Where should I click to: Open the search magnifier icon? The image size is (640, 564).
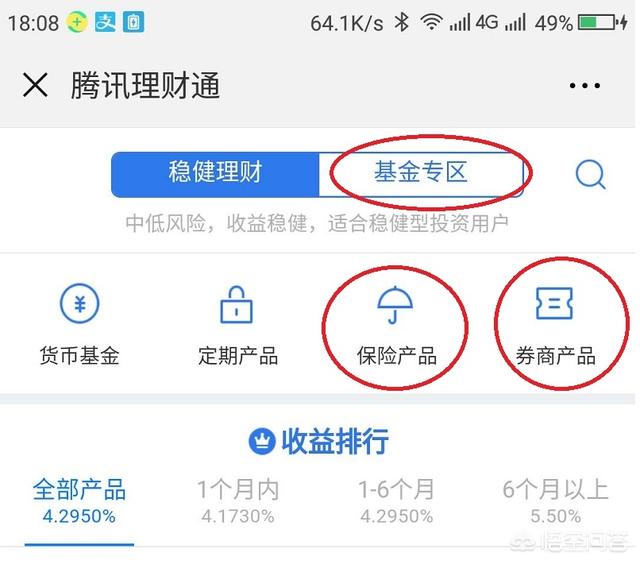tap(590, 176)
